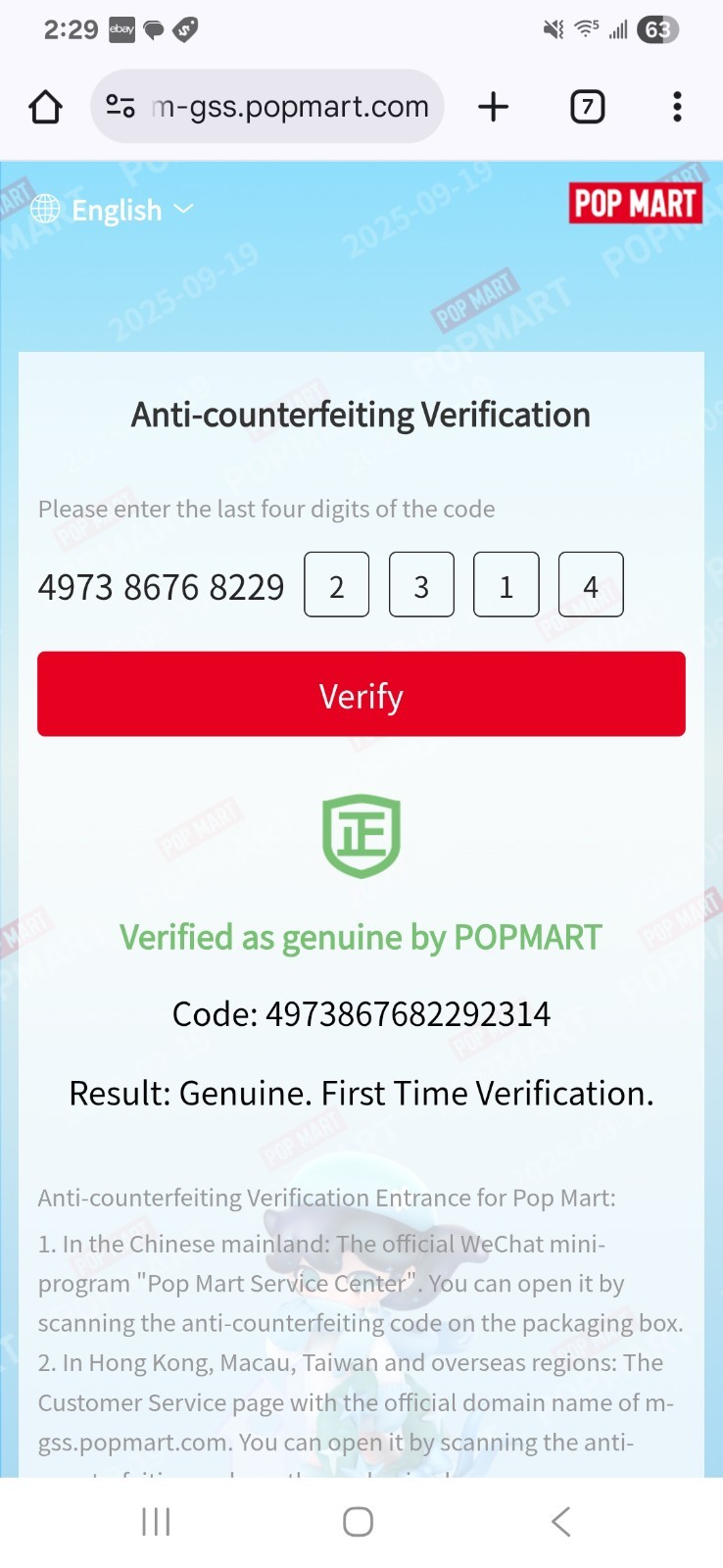Viewport: 723px width, 1568px height.
Task: Tap the red Verify button
Action: (361, 694)
